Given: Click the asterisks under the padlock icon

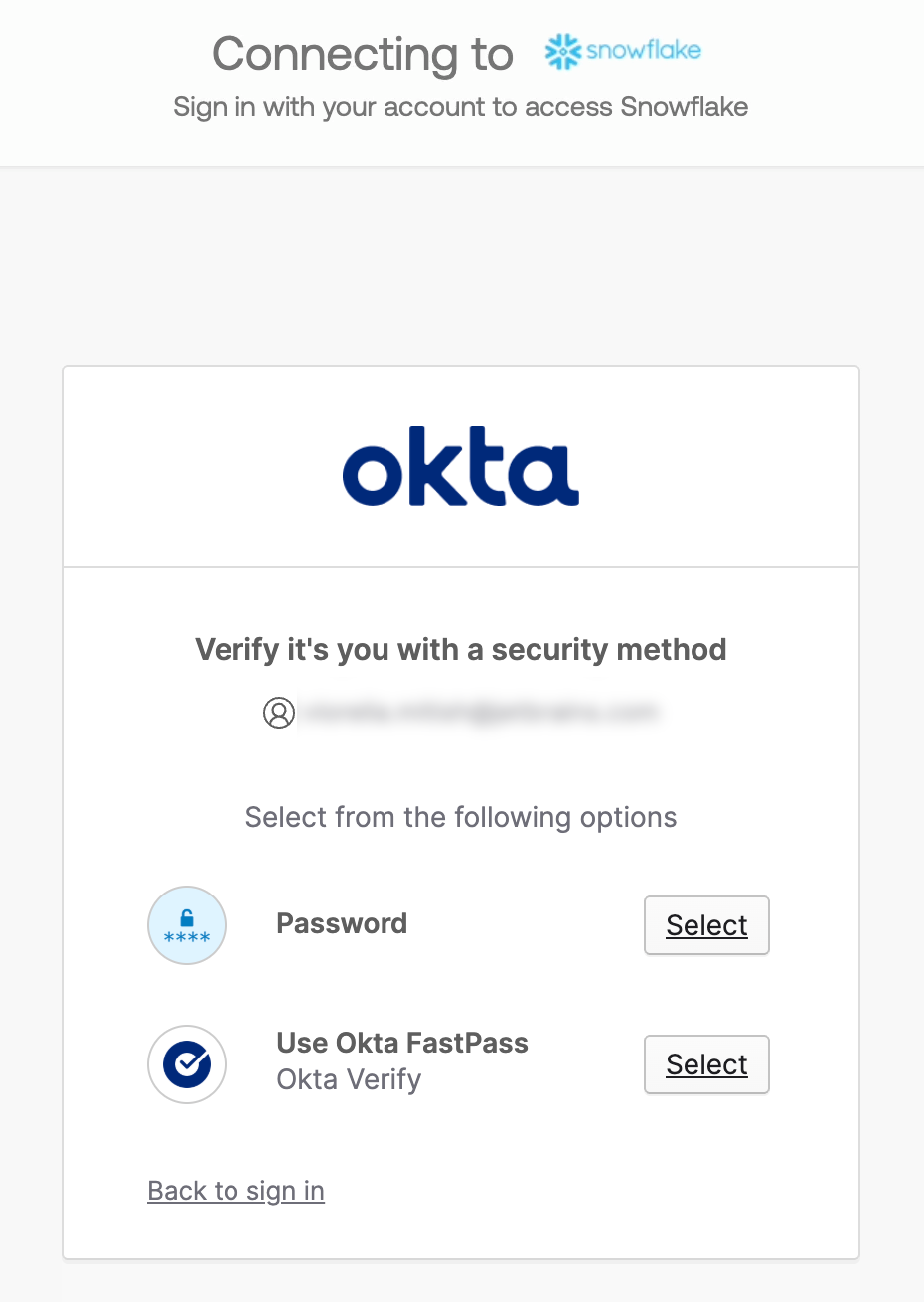Looking at the screenshot, I should [x=187, y=937].
